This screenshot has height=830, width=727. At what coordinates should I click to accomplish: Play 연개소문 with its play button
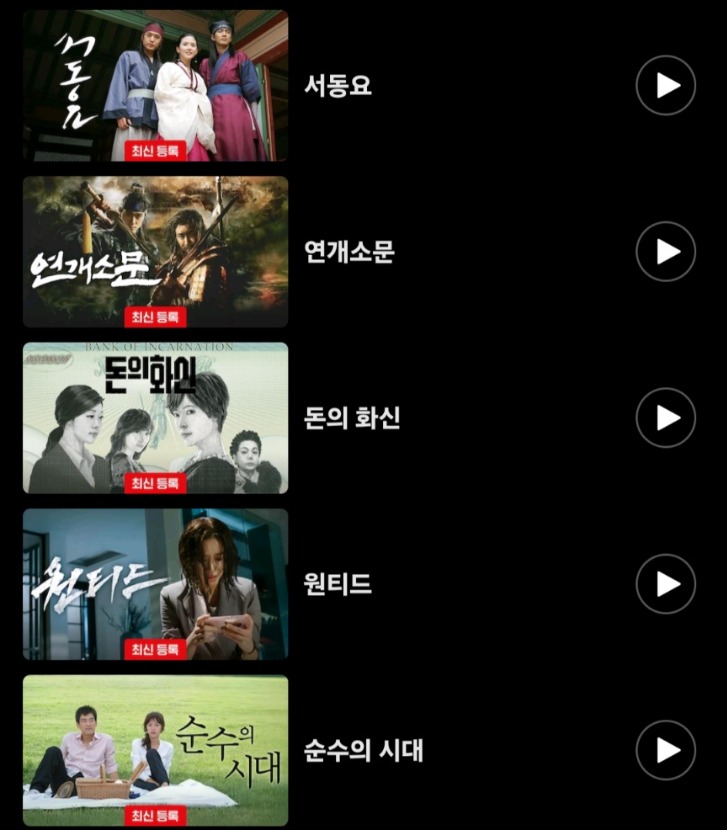pos(665,251)
